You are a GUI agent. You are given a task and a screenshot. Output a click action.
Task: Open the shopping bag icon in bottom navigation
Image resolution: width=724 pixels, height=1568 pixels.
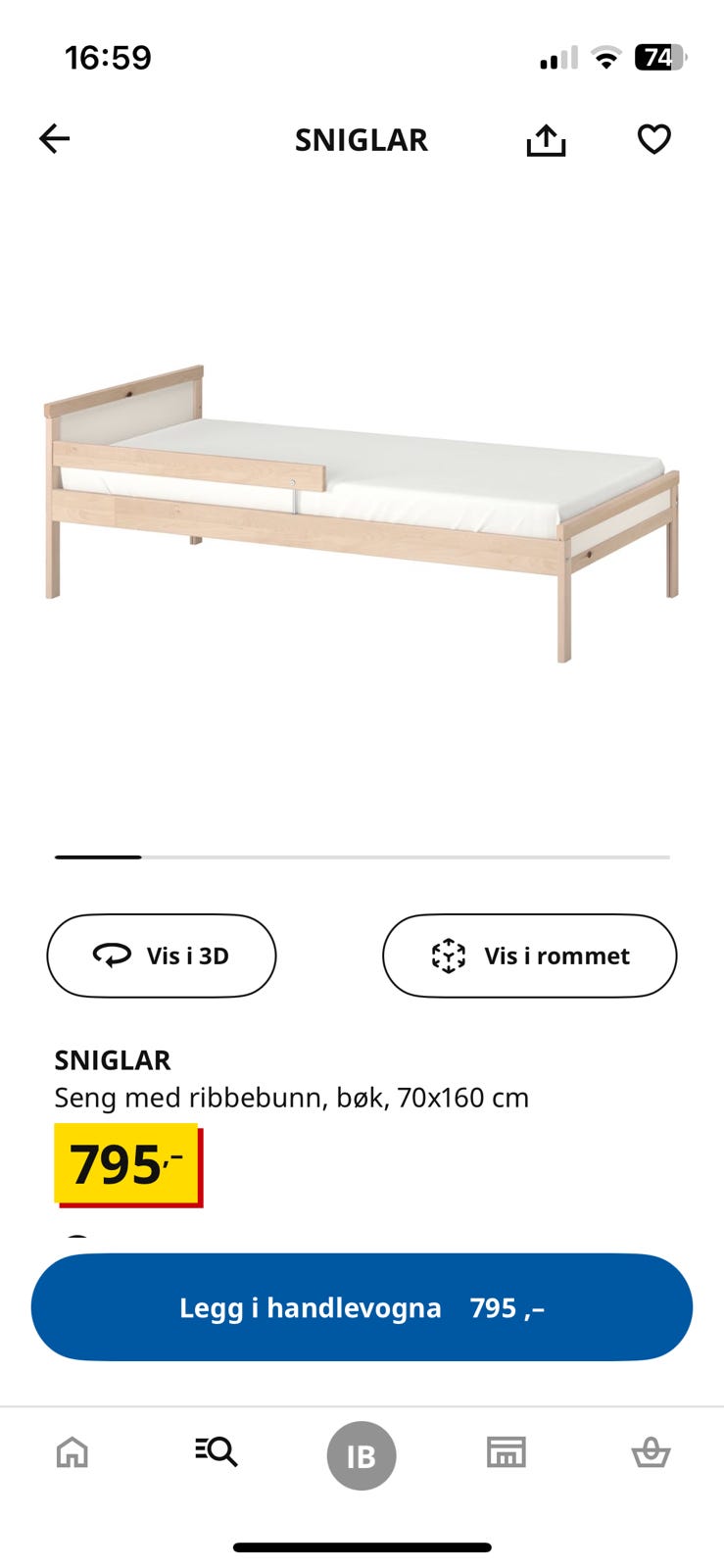[651, 1454]
